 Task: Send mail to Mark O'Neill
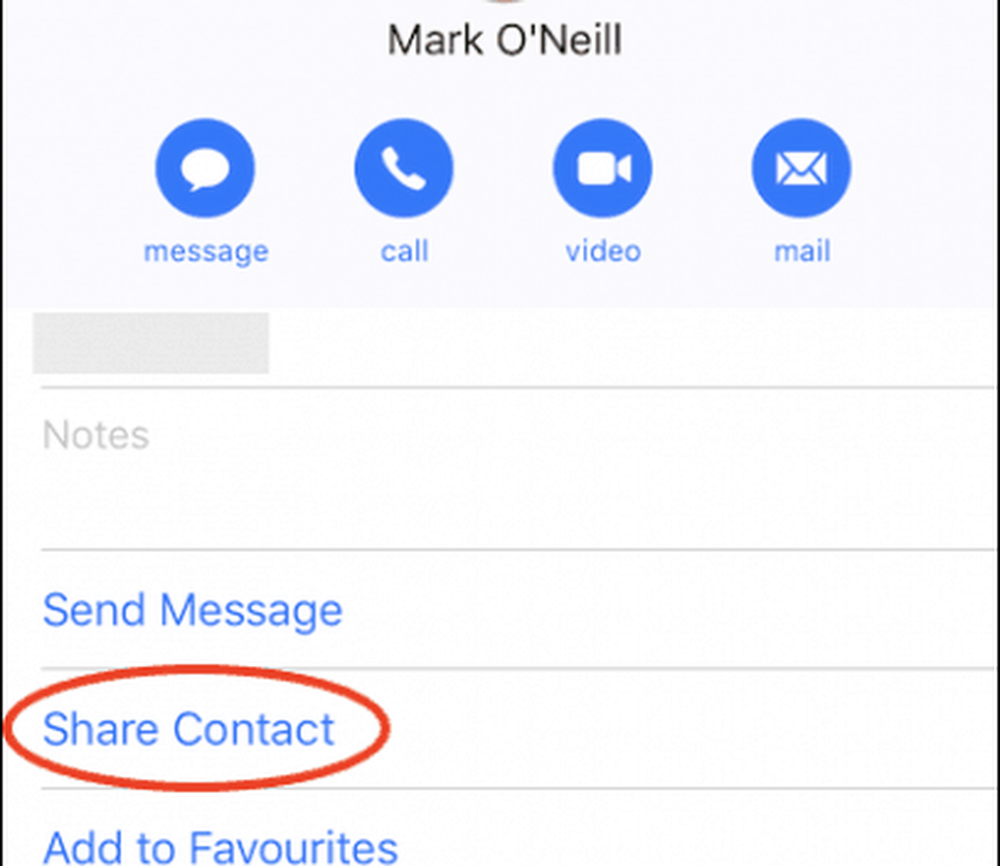point(802,169)
